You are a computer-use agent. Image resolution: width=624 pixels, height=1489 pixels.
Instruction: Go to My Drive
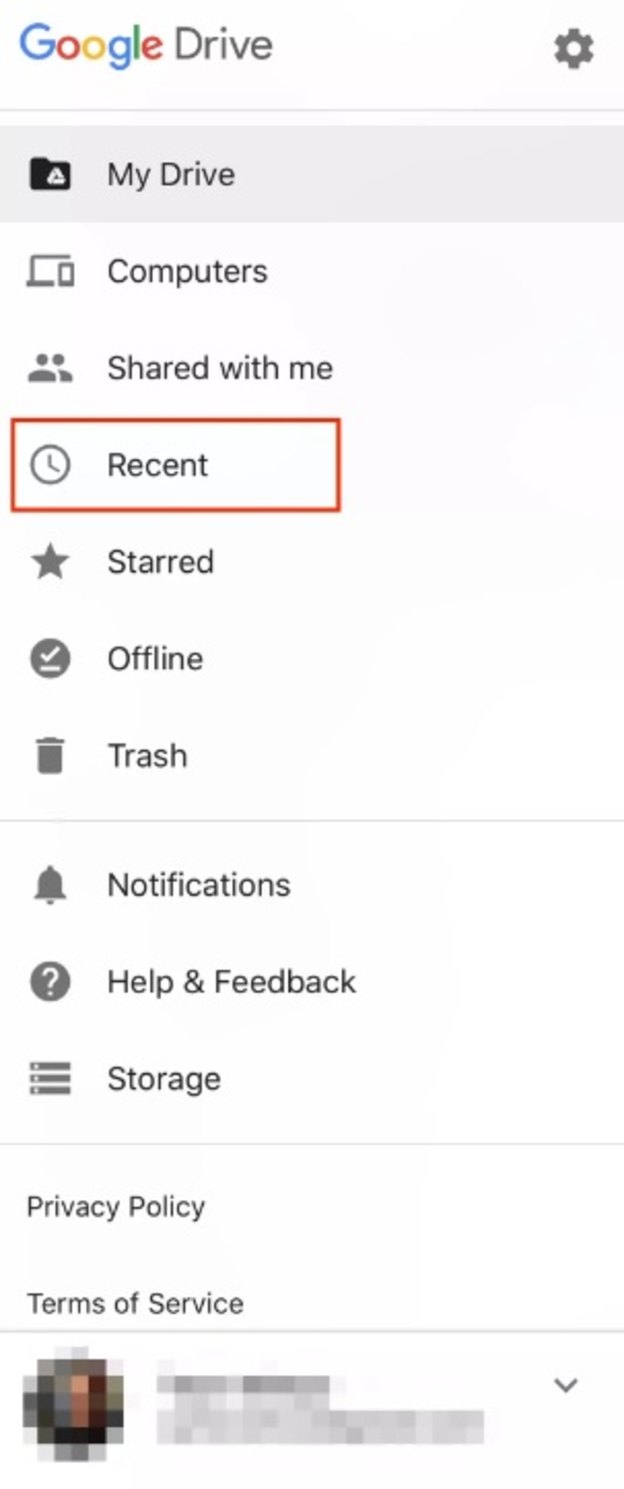170,175
